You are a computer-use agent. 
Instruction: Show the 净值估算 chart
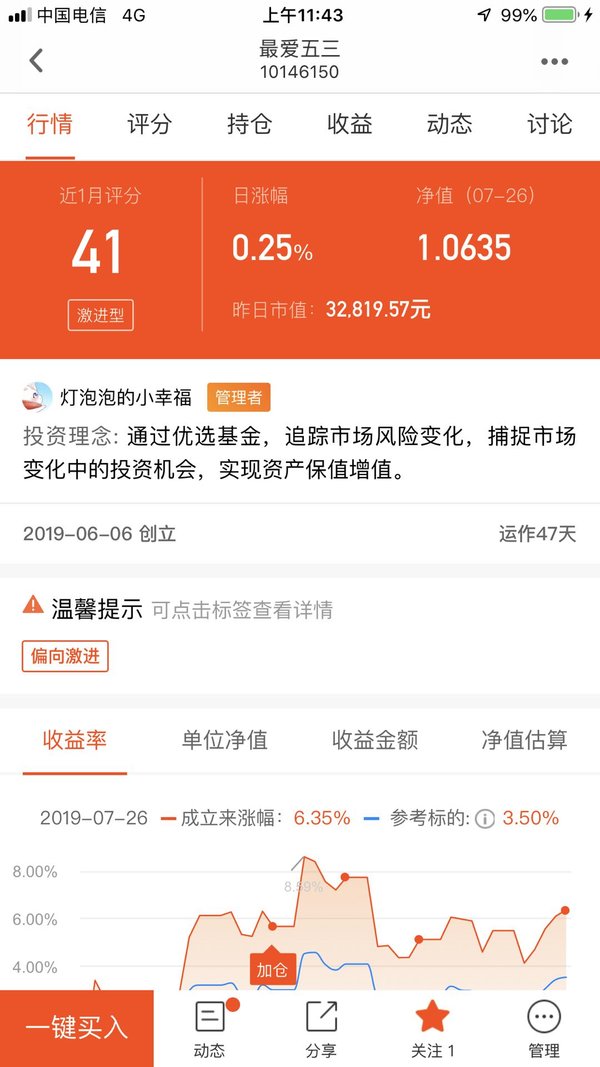click(x=524, y=740)
